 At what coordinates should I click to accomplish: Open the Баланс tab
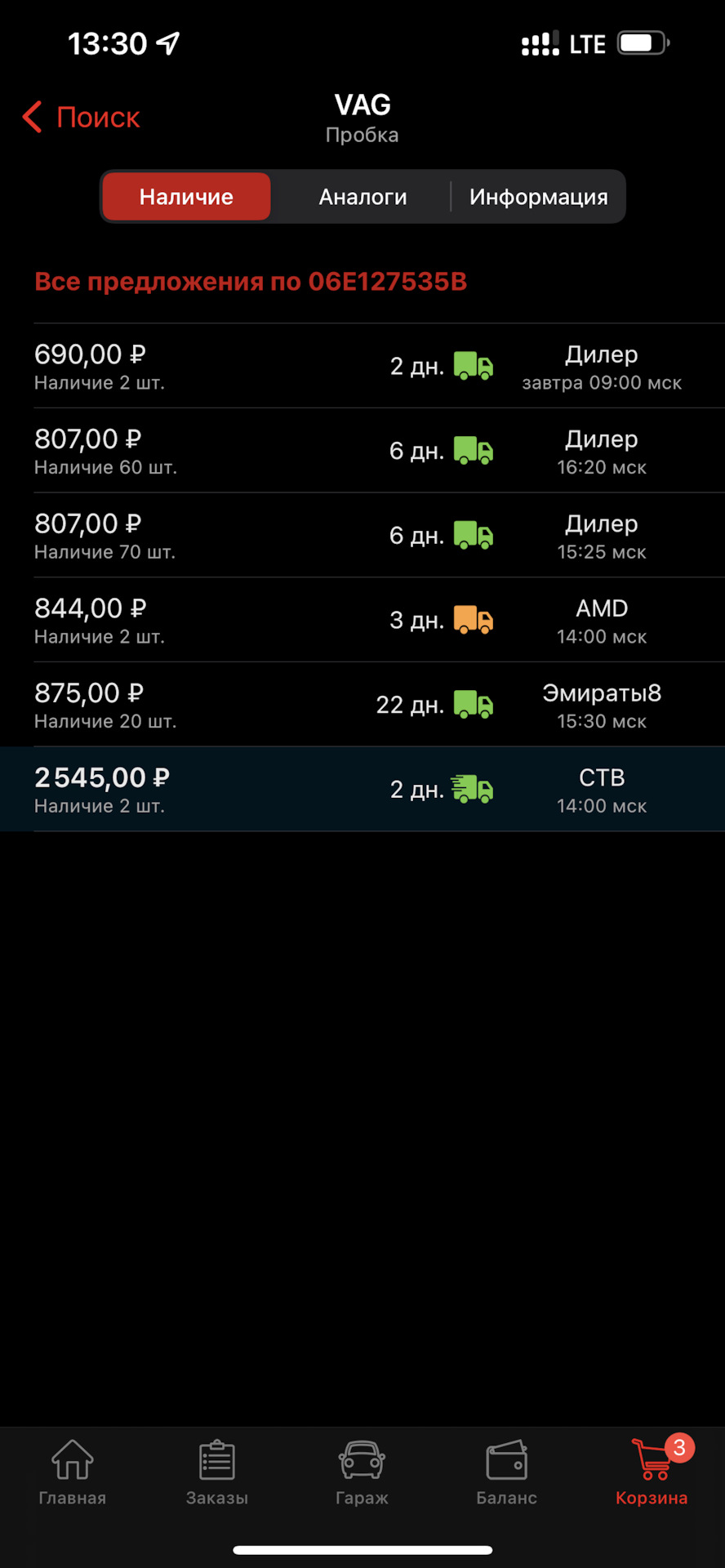click(x=506, y=1472)
